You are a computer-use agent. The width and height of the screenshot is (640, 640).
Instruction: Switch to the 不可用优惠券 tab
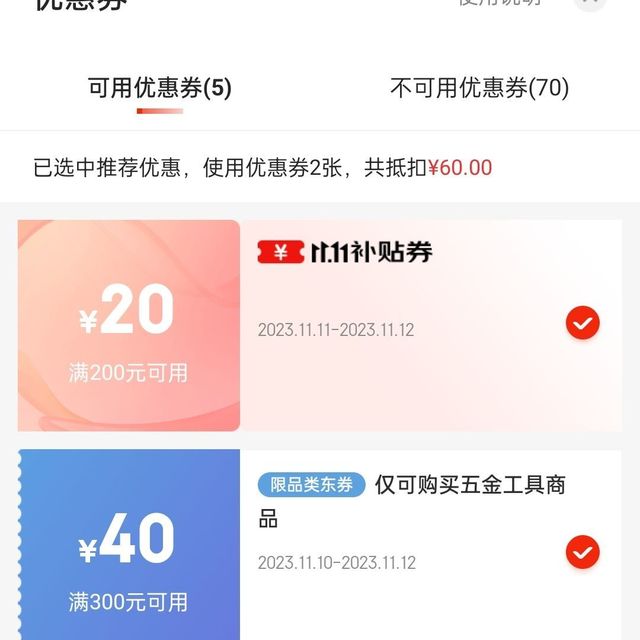pyautogui.click(x=479, y=88)
